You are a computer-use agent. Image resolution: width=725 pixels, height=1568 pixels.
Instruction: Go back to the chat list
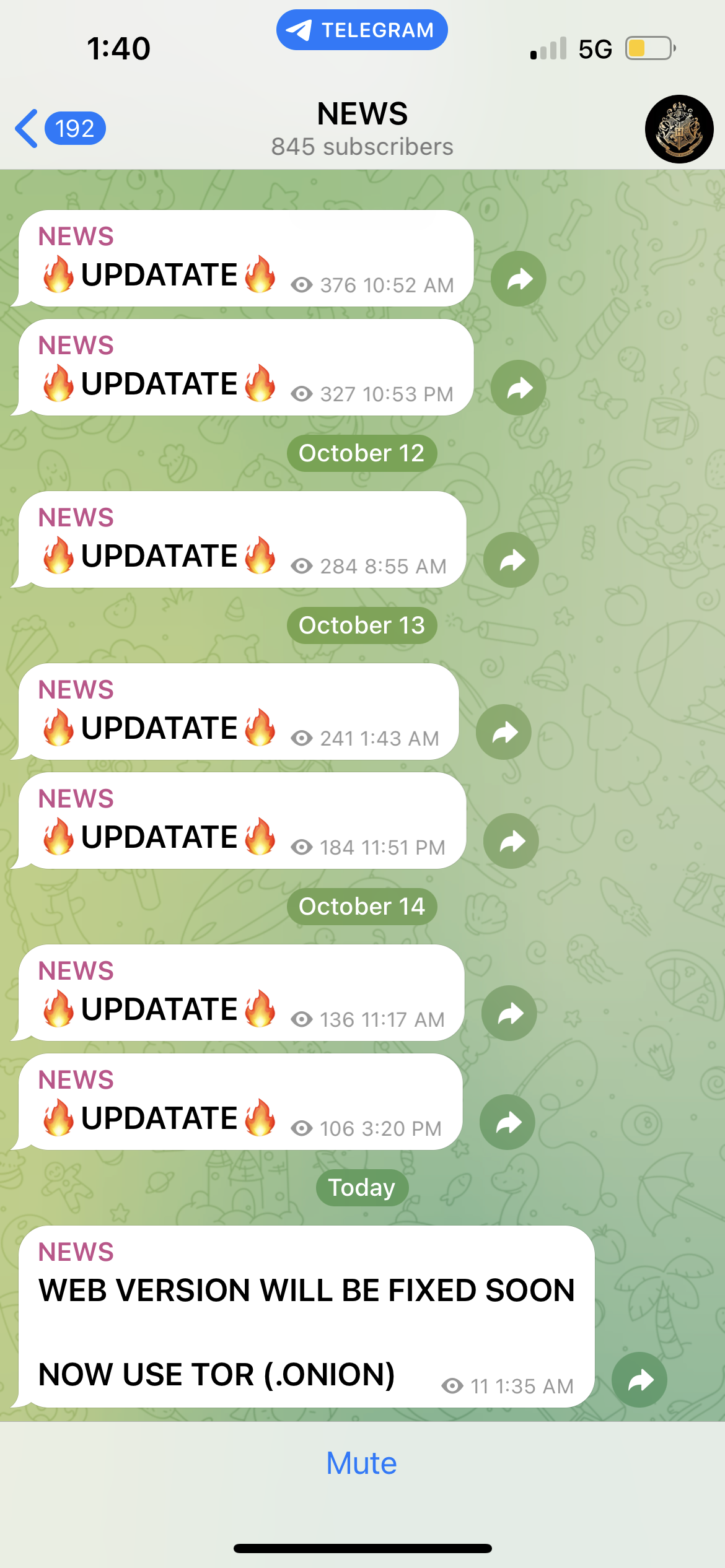pyautogui.click(x=59, y=129)
